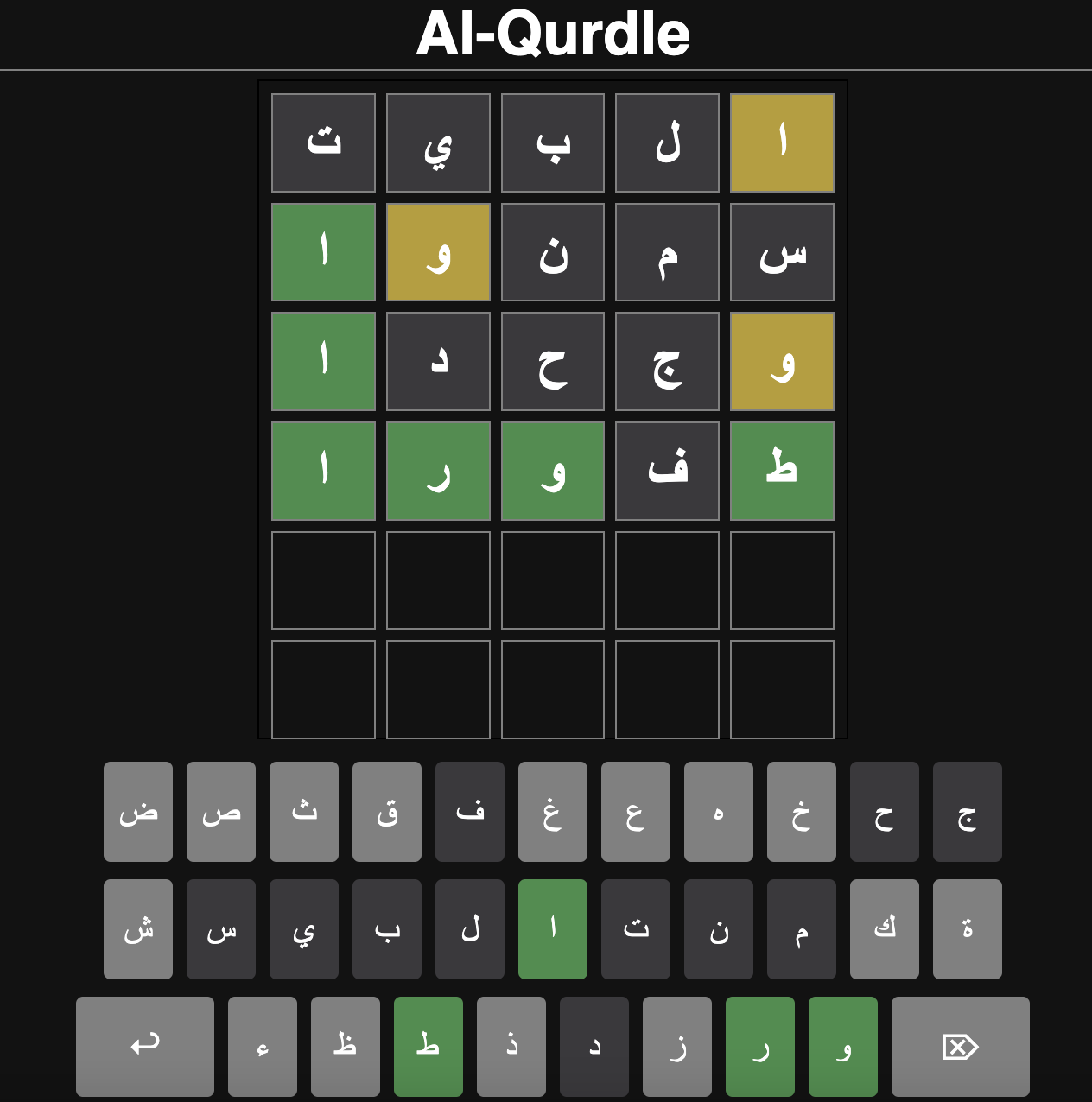Tap the ذ key
Viewport: 1092px width, 1102px height.
point(511,1046)
